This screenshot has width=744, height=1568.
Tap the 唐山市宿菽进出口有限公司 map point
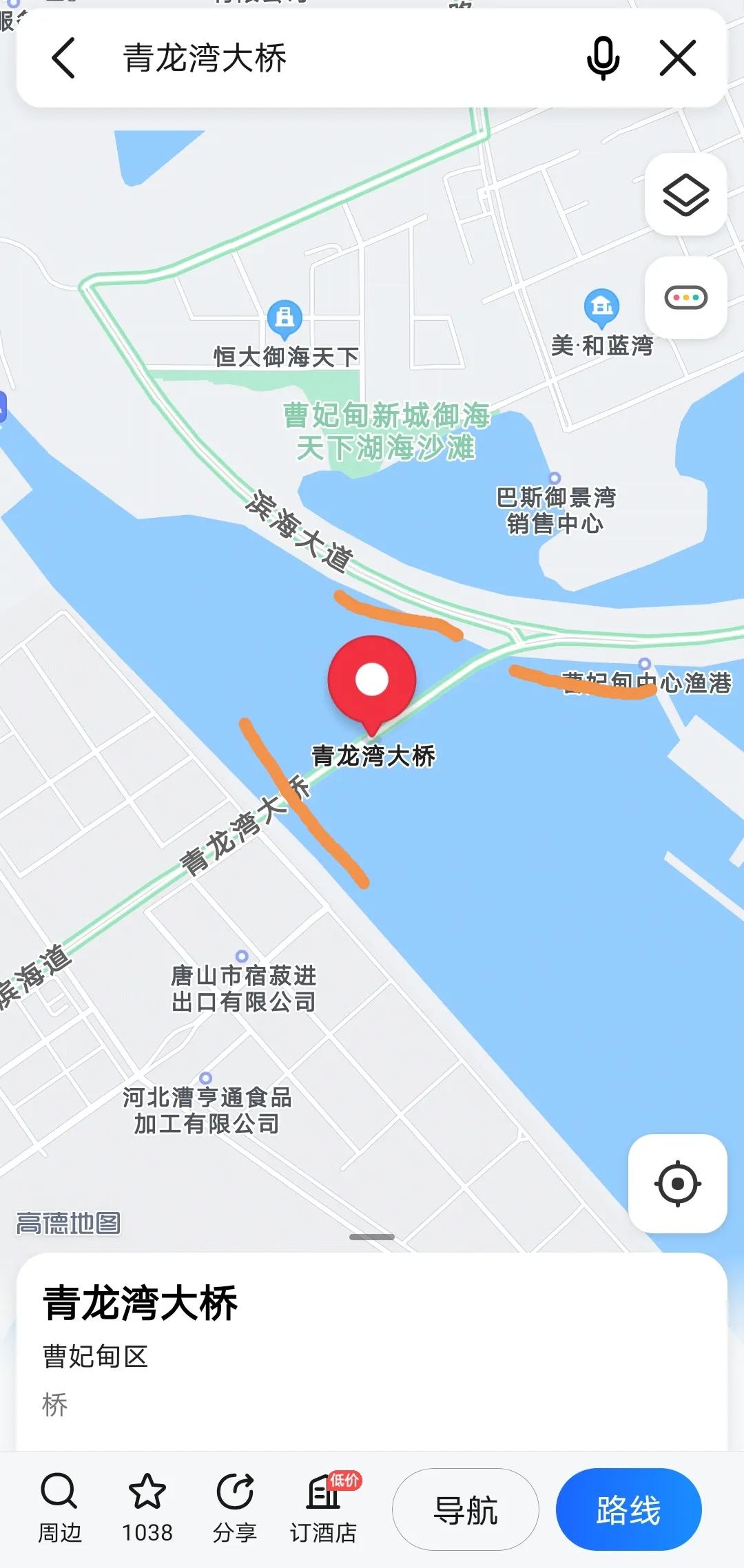(x=242, y=957)
